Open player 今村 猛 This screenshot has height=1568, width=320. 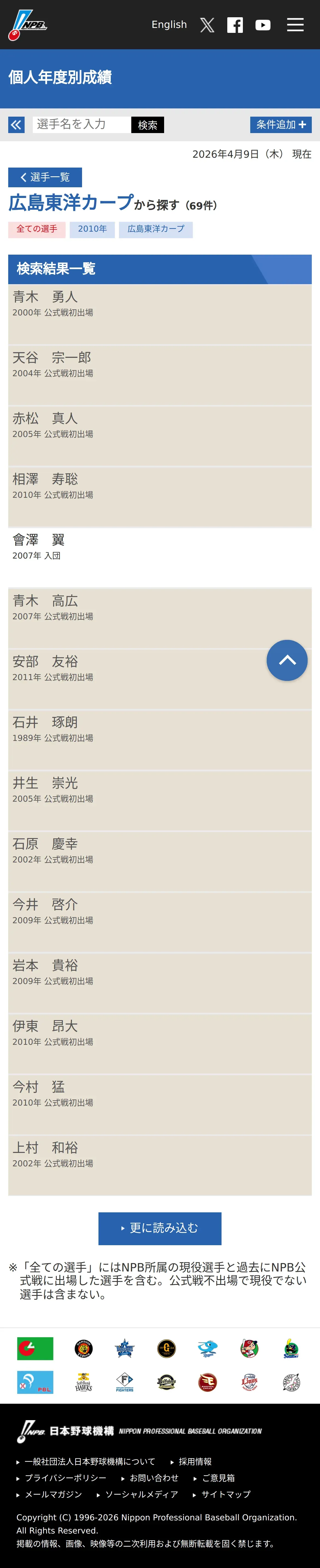point(160,1104)
